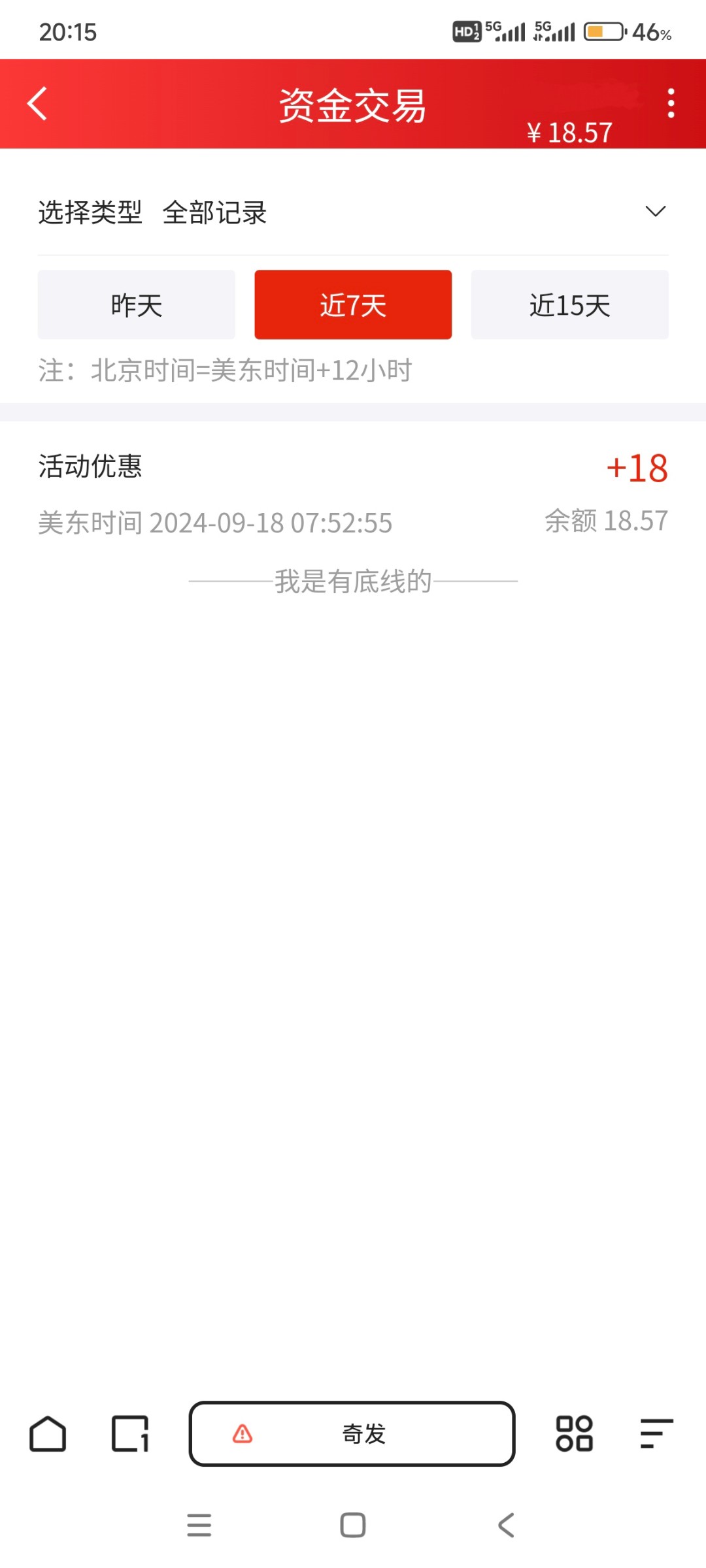Image resolution: width=706 pixels, height=1568 pixels.
Task: Tap the 奇发 address bar
Action: (352, 1434)
